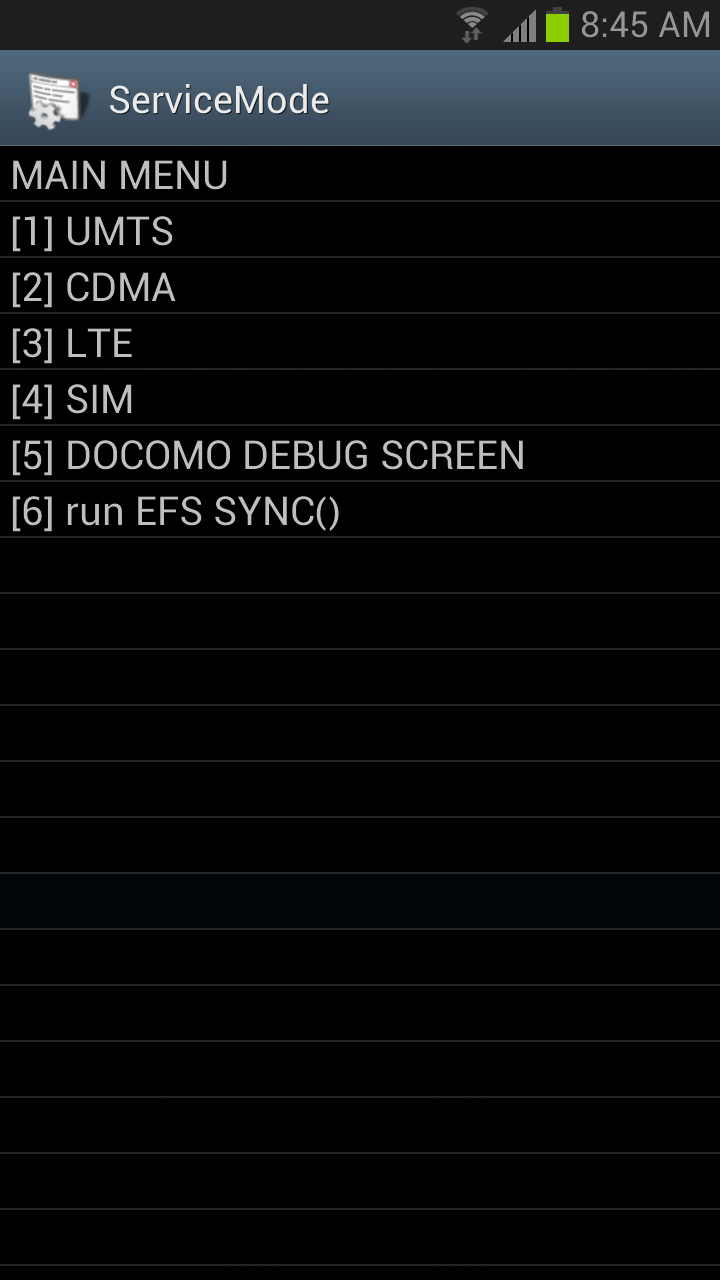Open [5] DOCOMO DEBUG SCREEN
This screenshot has width=720, height=1280.
(x=360, y=455)
